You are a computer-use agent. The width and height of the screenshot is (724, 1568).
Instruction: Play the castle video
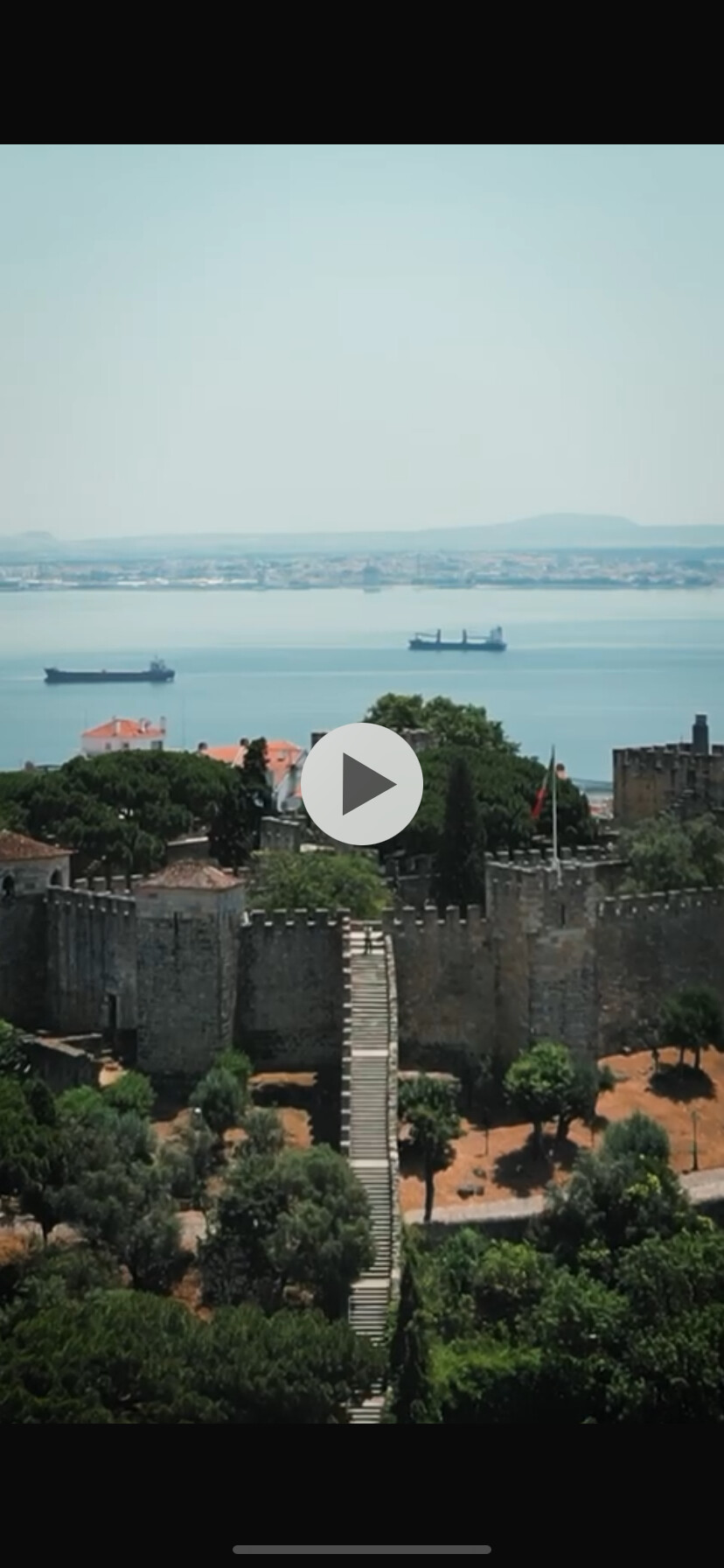(361, 784)
